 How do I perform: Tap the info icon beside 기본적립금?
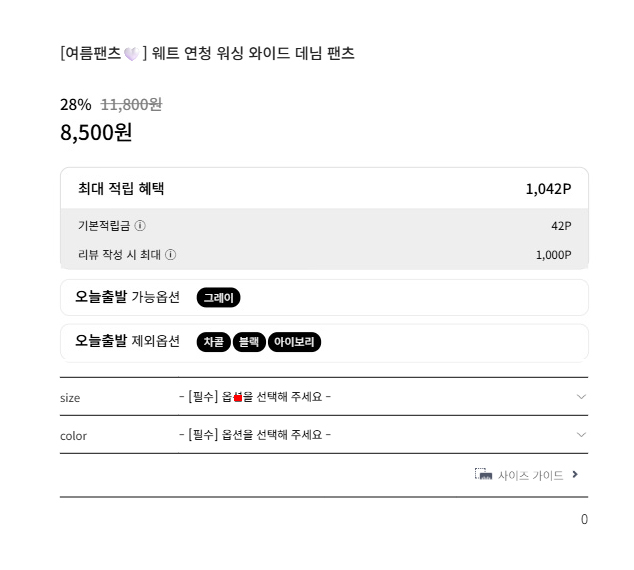140,226
